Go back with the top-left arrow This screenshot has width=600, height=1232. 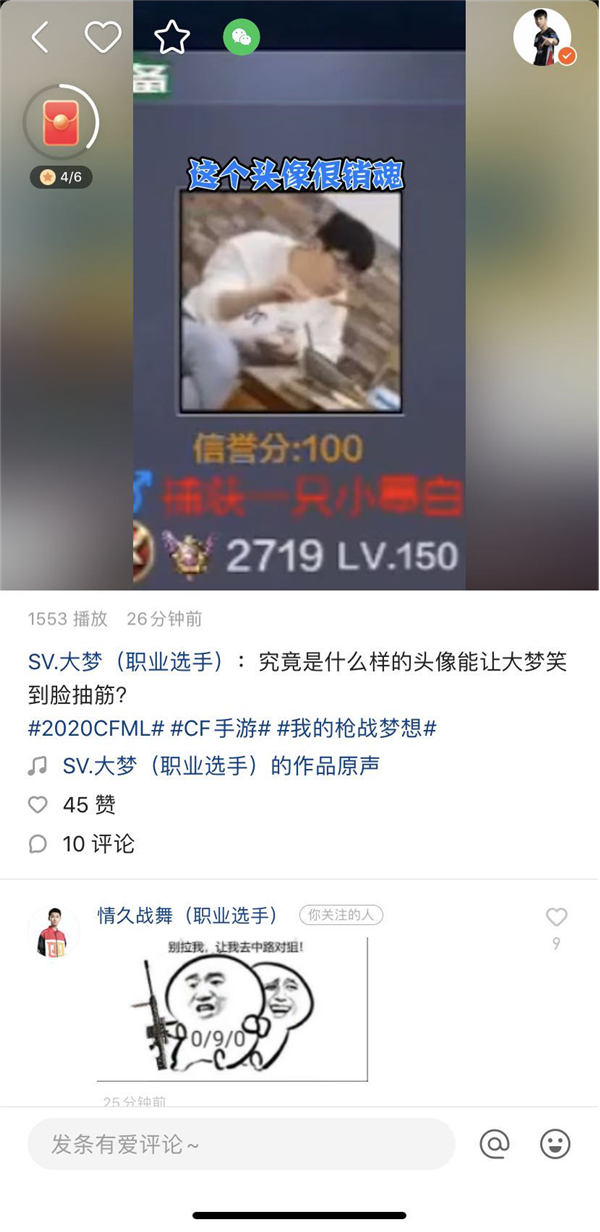pyautogui.click(x=39, y=37)
